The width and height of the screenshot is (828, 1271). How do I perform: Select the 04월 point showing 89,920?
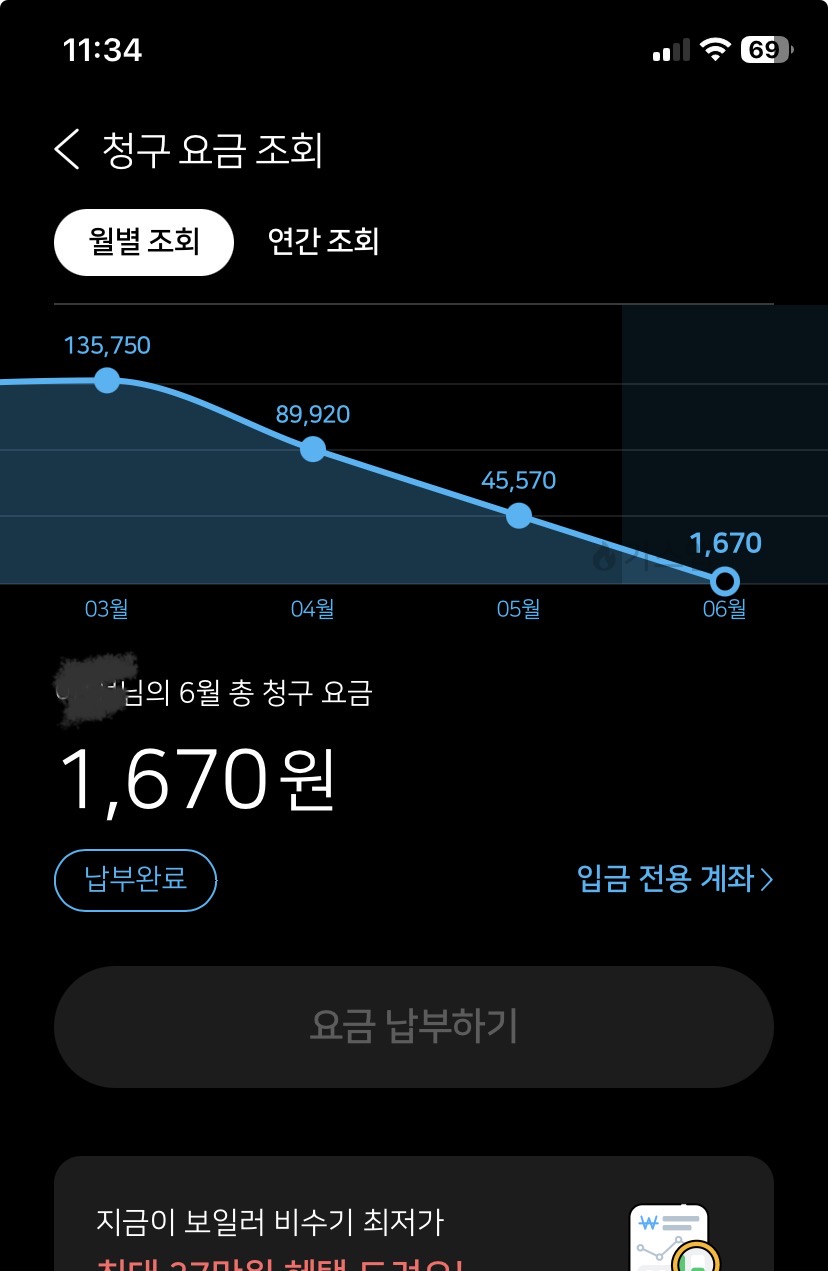coord(313,449)
